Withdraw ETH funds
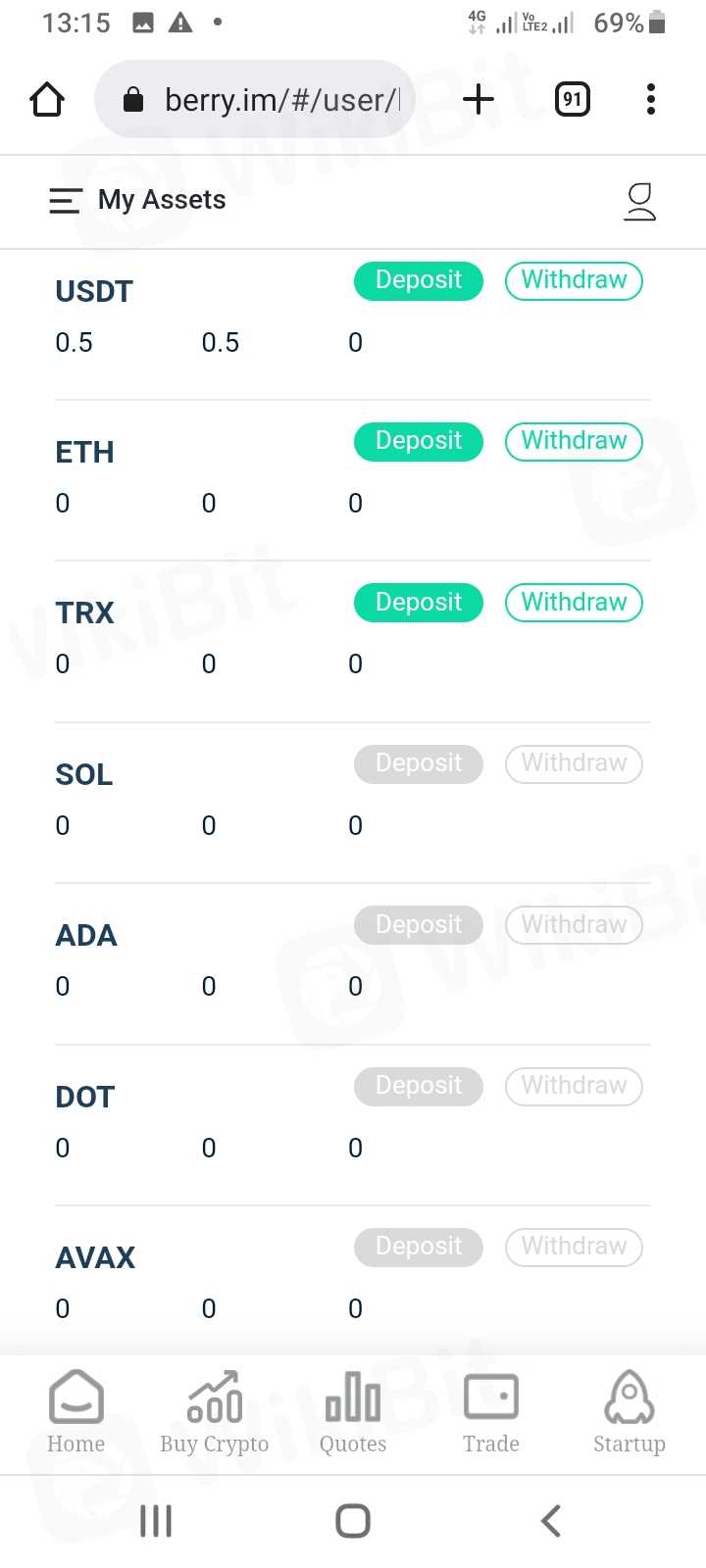 coord(574,441)
